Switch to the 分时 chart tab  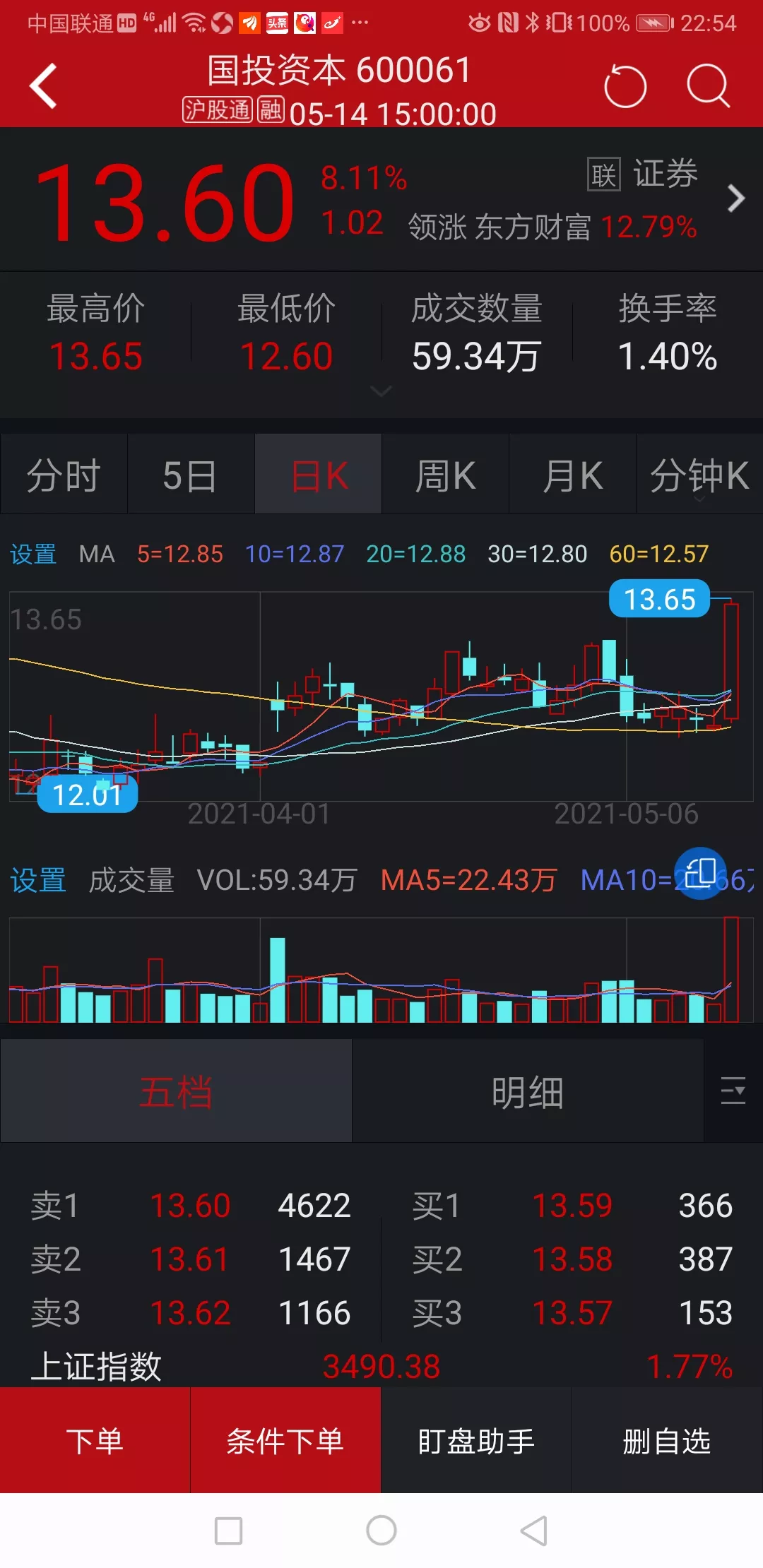point(64,475)
